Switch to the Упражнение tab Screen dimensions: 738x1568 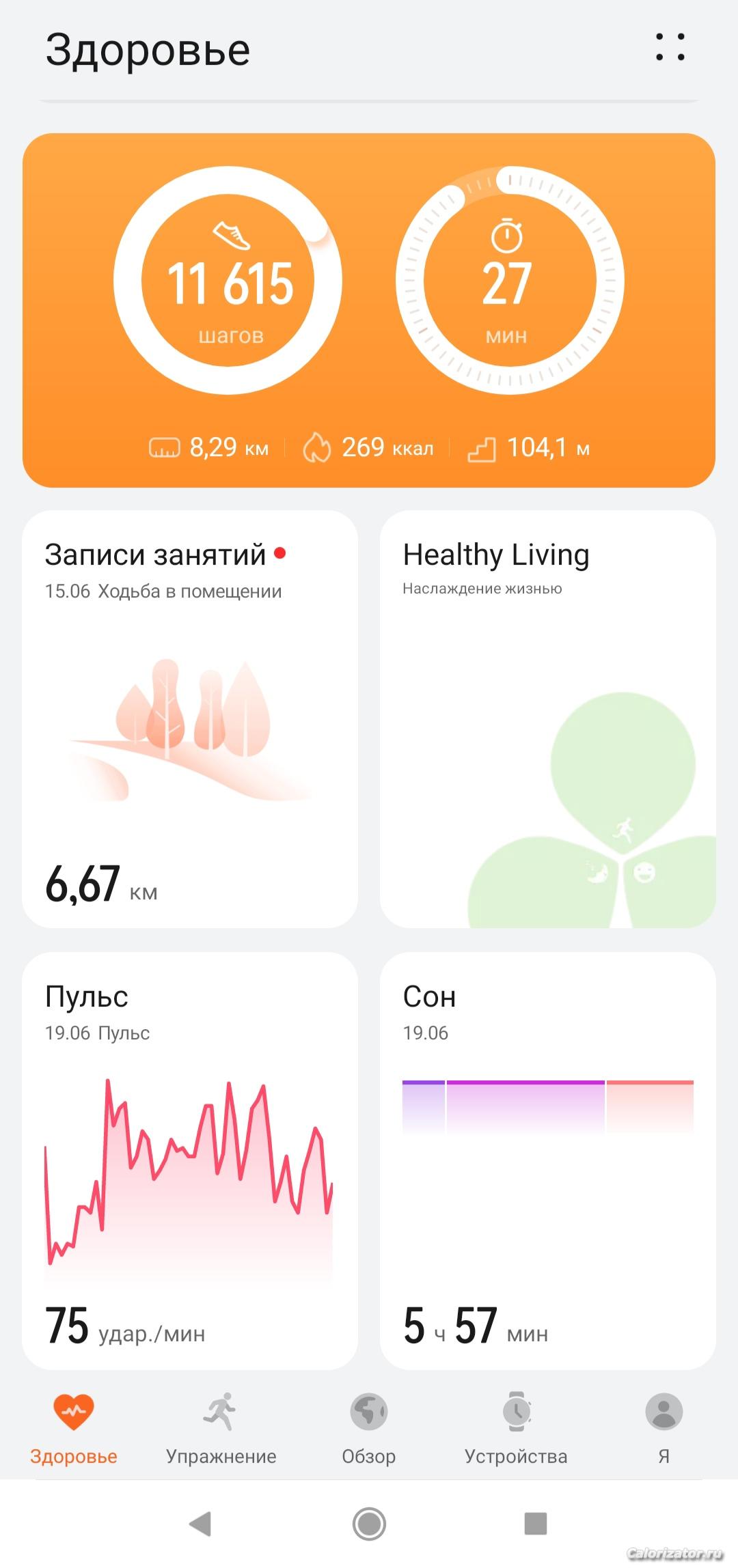pos(221,1429)
